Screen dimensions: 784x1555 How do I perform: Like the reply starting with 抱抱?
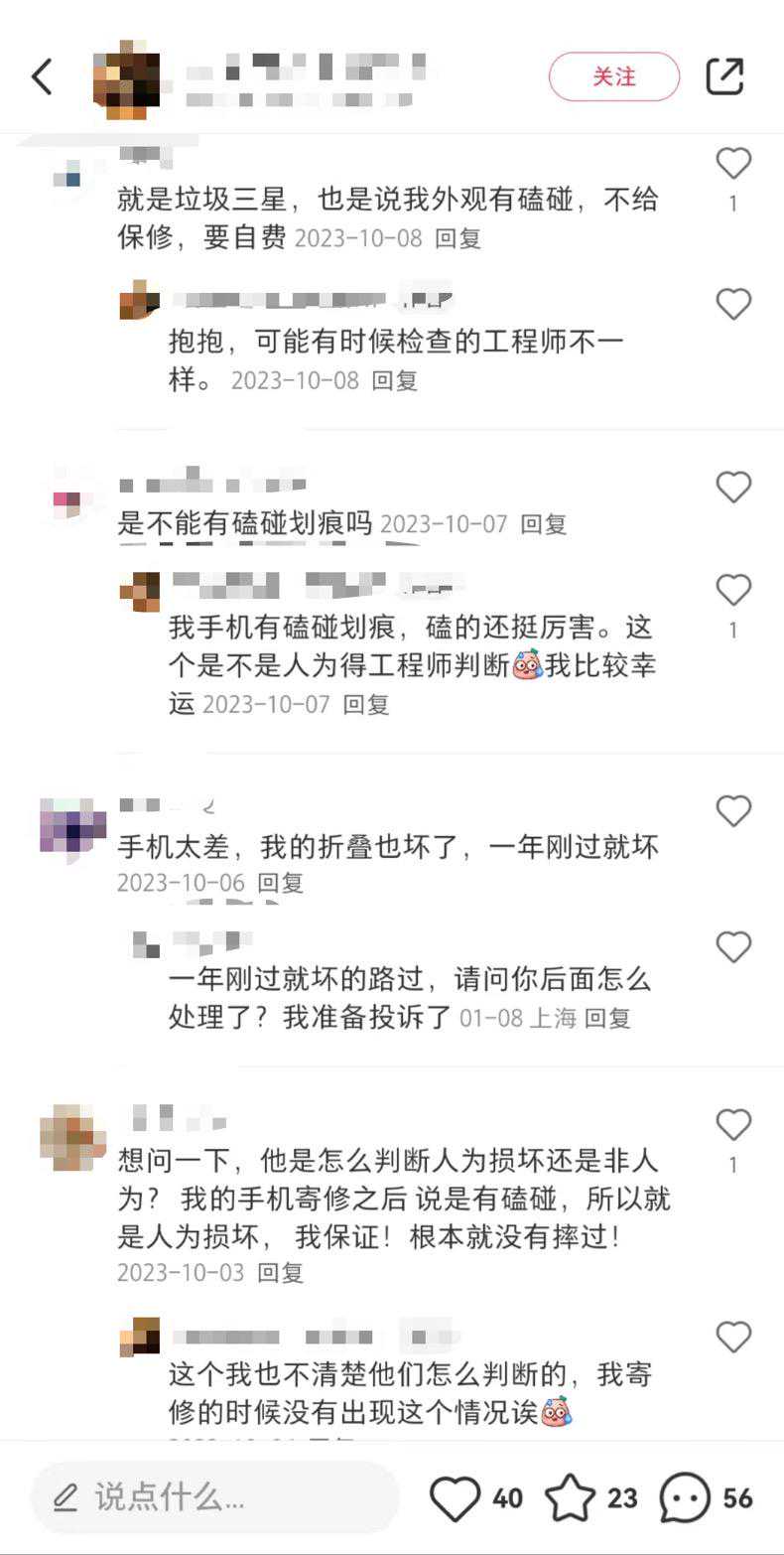(x=732, y=304)
